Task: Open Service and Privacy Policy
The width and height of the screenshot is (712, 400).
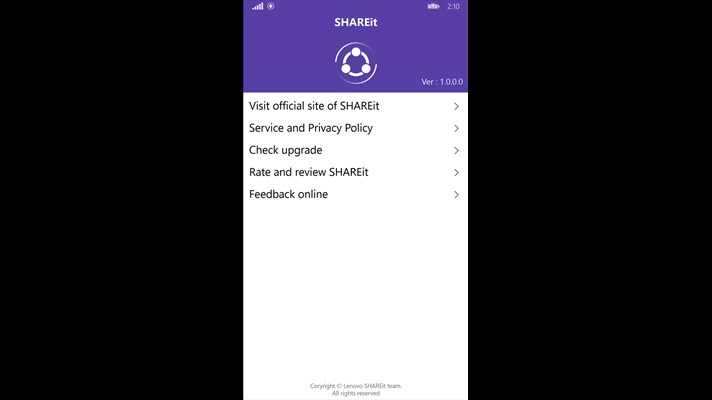Action: (x=354, y=128)
